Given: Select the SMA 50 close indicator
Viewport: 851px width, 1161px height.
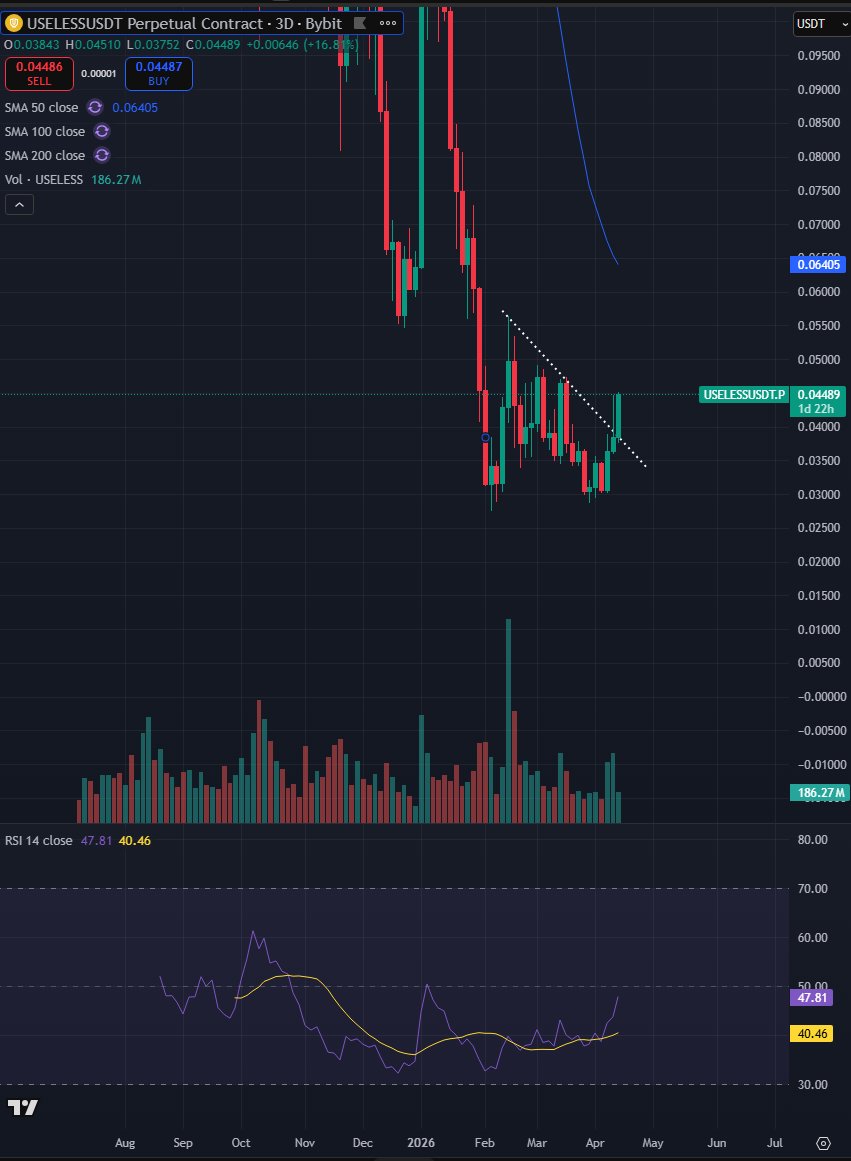Looking at the screenshot, I should click(45, 107).
